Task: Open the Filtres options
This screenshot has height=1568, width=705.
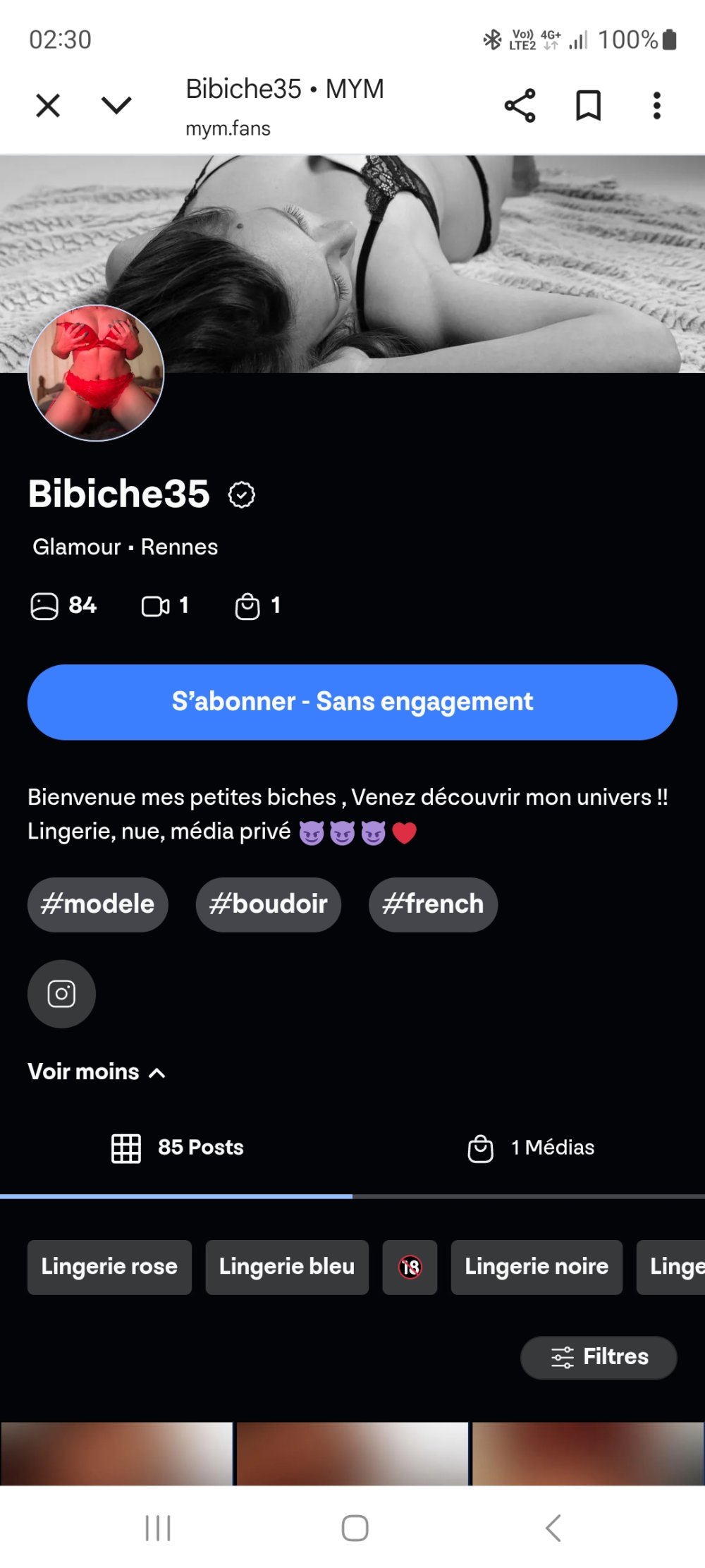Action: tap(599, 1357)
